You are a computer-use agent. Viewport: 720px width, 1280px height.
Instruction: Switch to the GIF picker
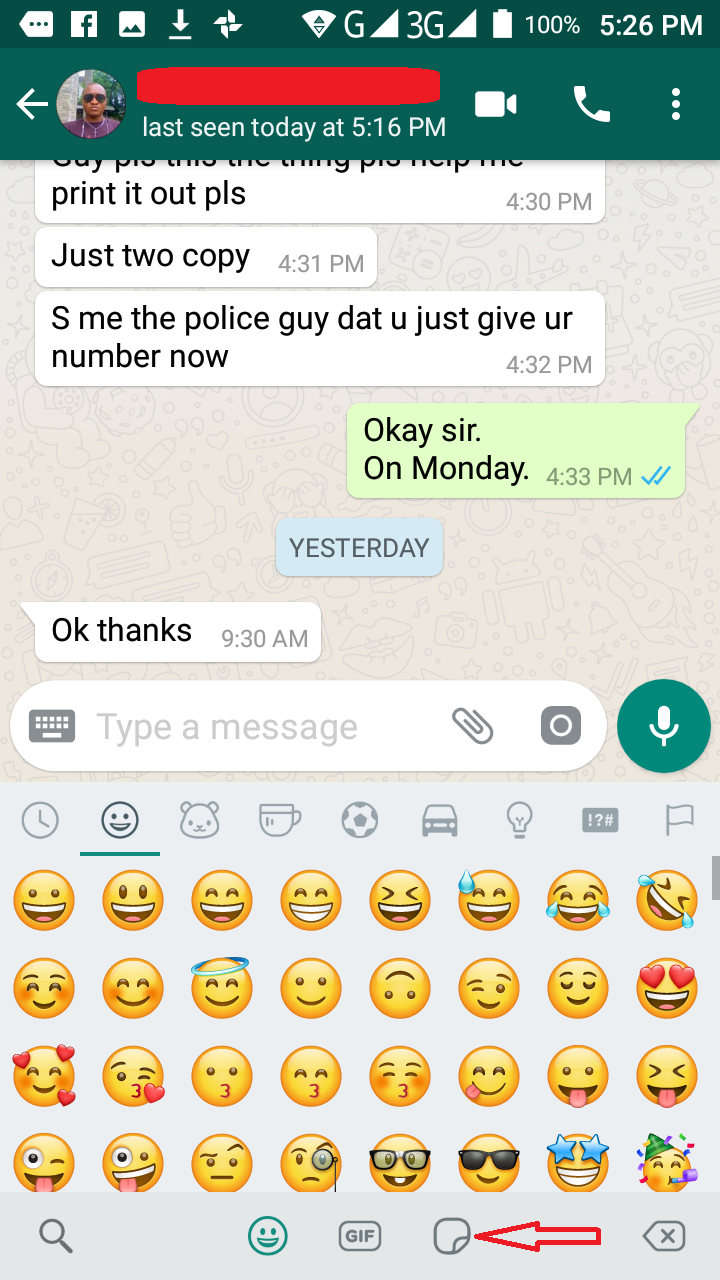pyautogui.click(x=360, y=1237)
